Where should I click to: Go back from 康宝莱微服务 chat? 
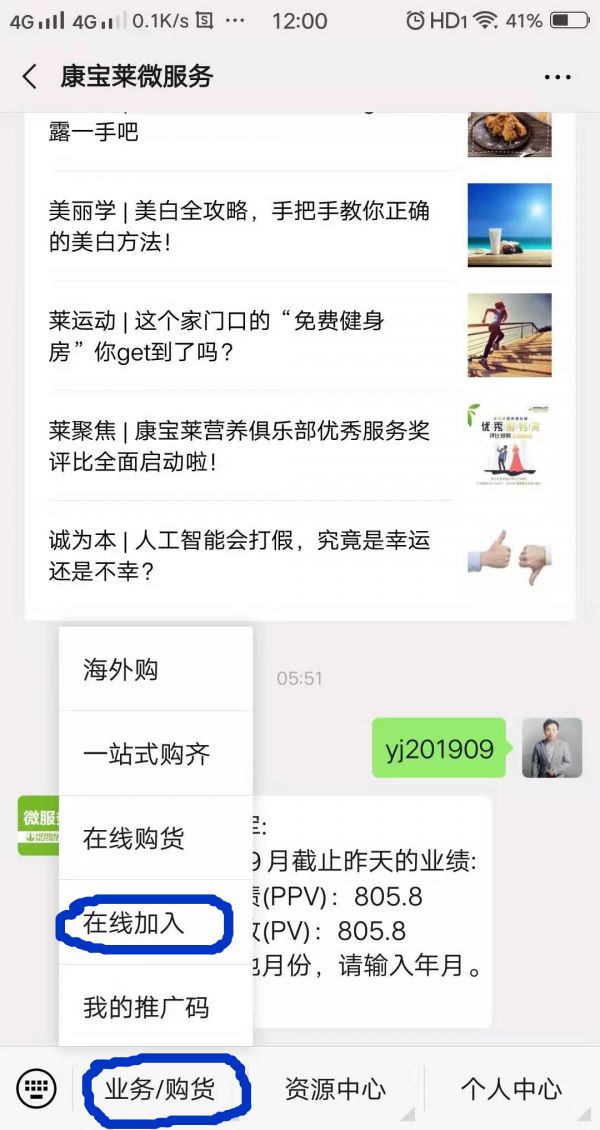(30, 77)
